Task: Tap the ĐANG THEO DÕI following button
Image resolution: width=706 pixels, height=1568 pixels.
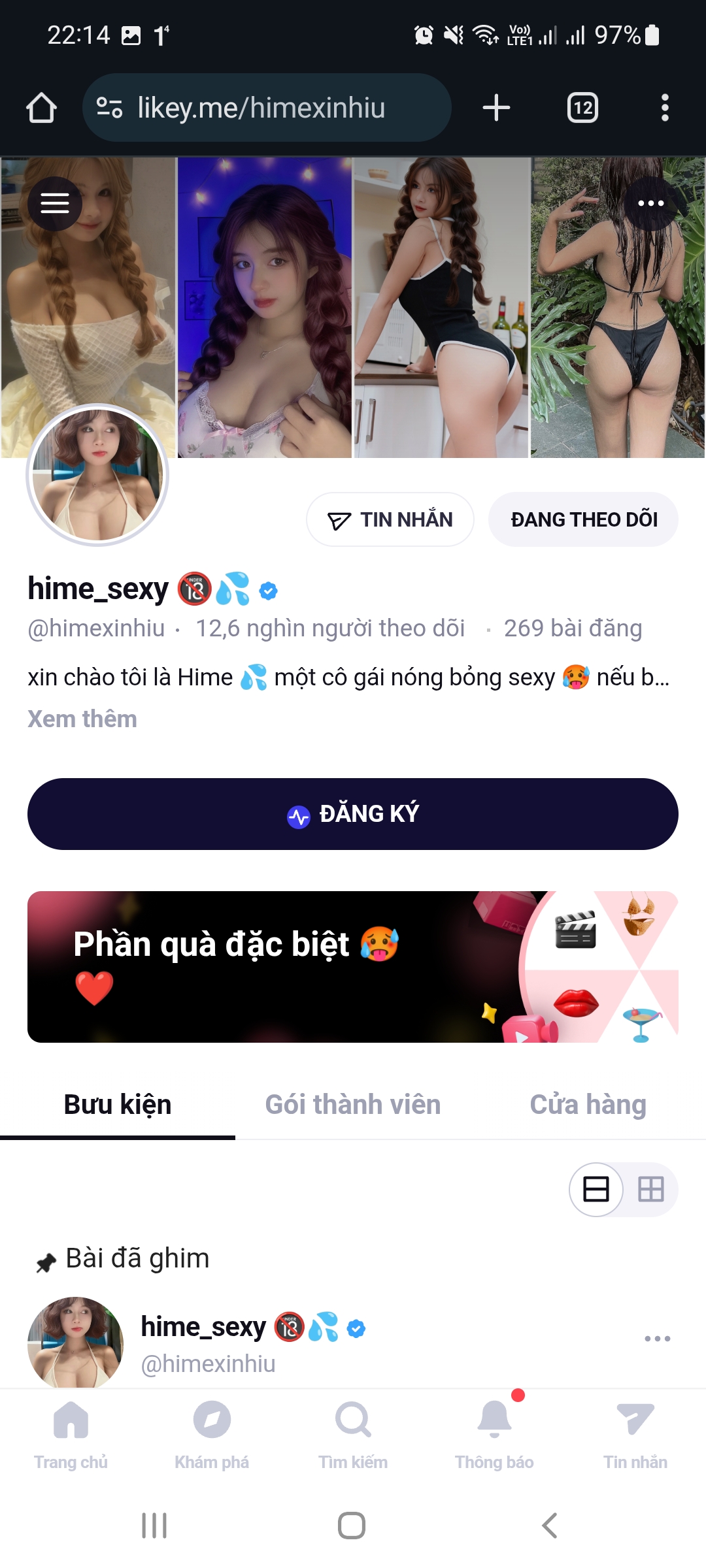Action: click(x=583, y=519)
